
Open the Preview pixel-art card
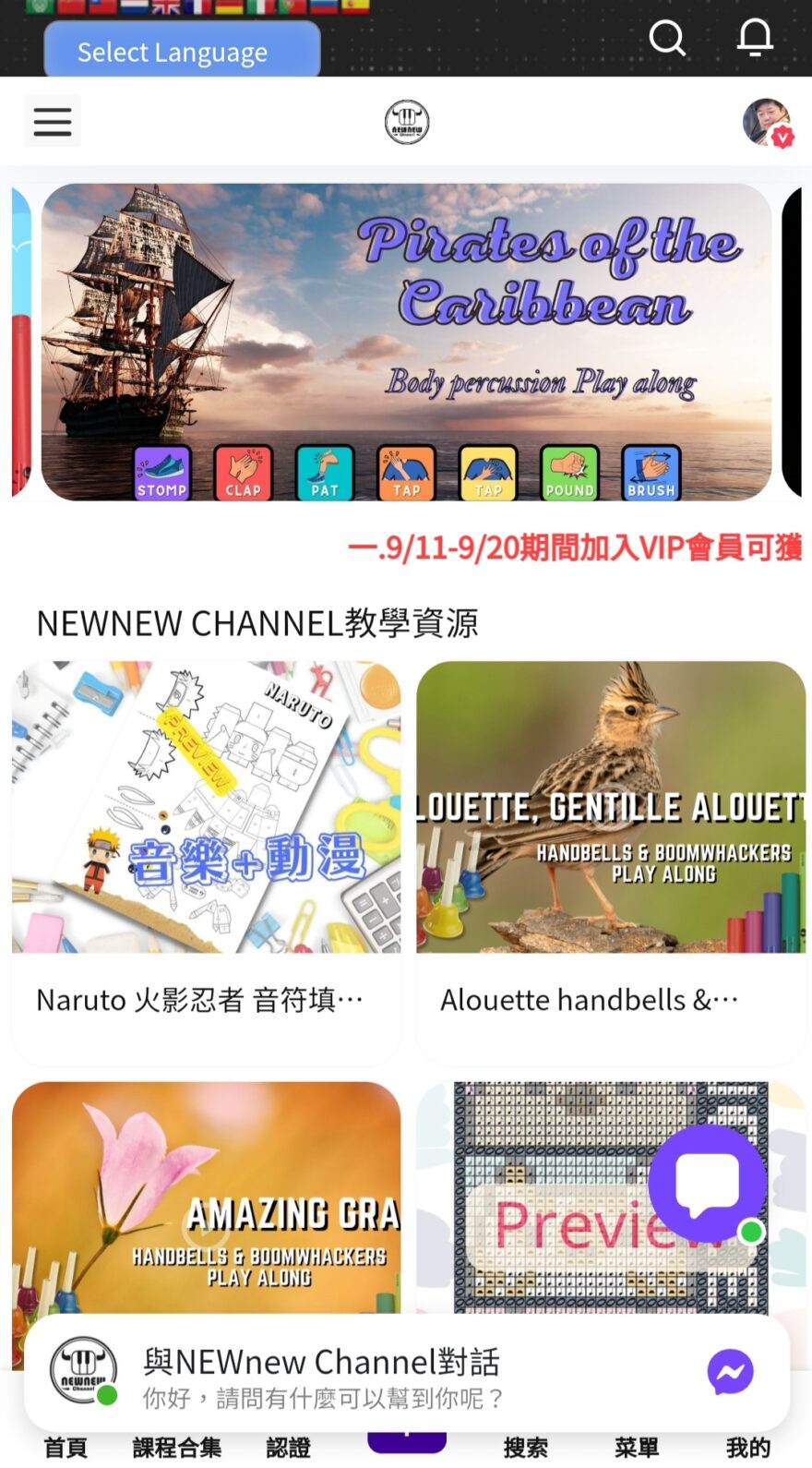coord(611,1197)
